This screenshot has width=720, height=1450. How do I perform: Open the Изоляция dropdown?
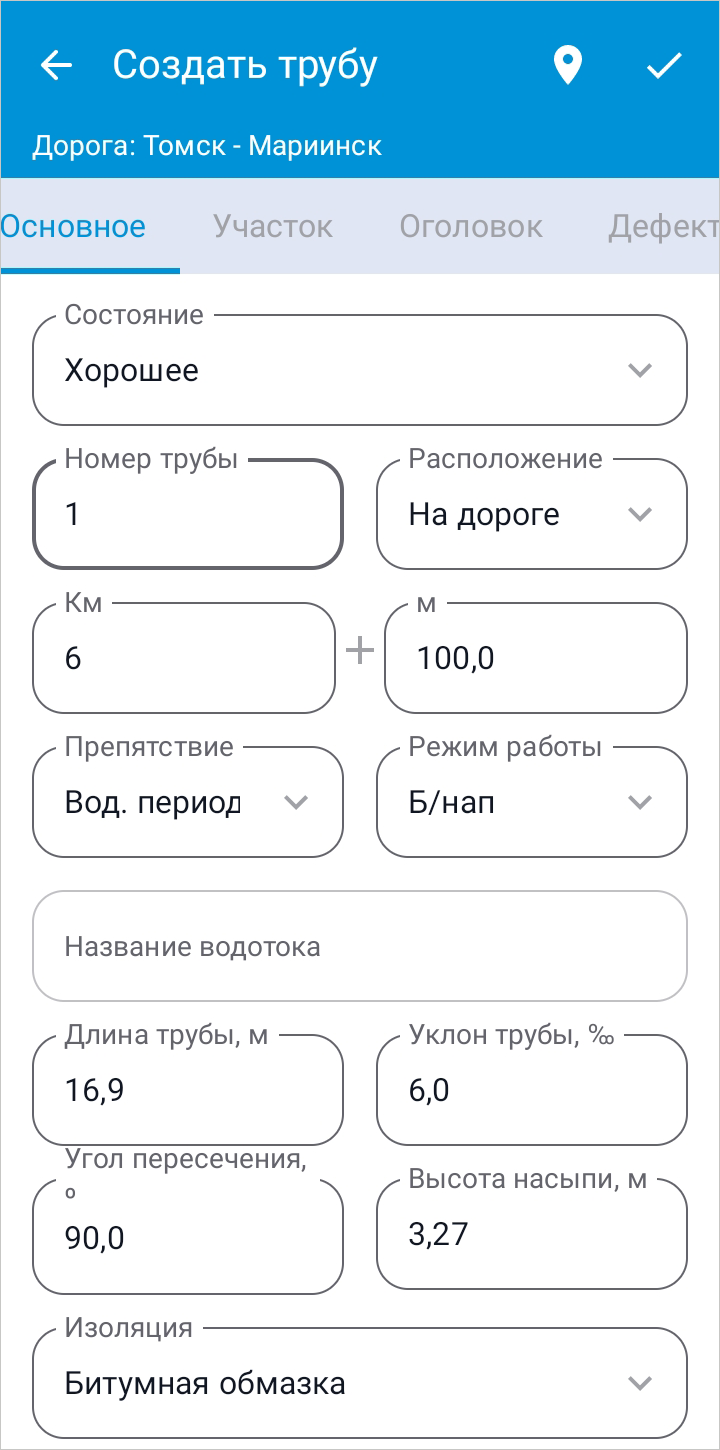pos(360,1384)
